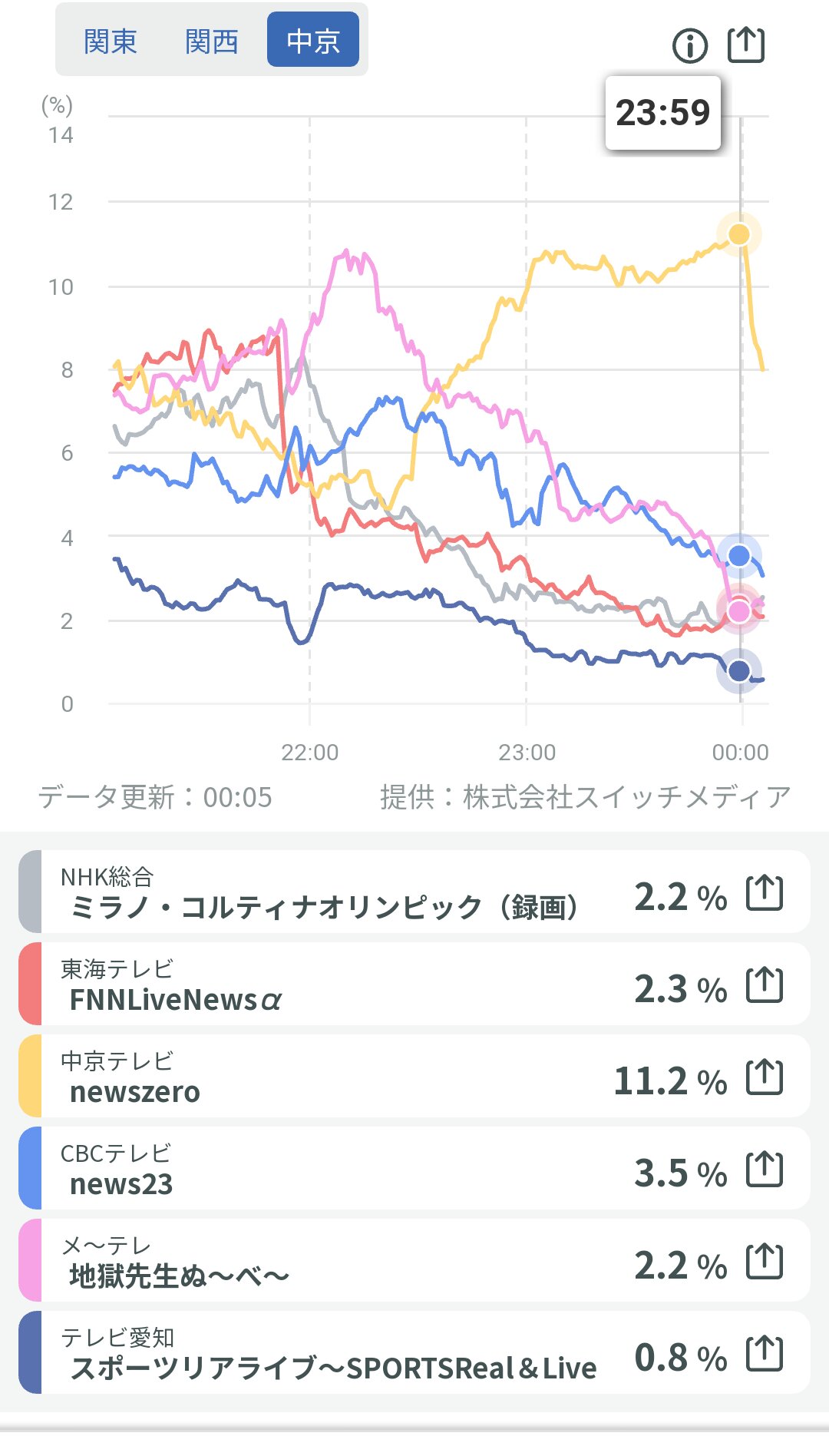829x1456 pixels.
Task: Share the 東海テレビ FNNLiveNewsα rating
Action: click(x=765, y=985)
